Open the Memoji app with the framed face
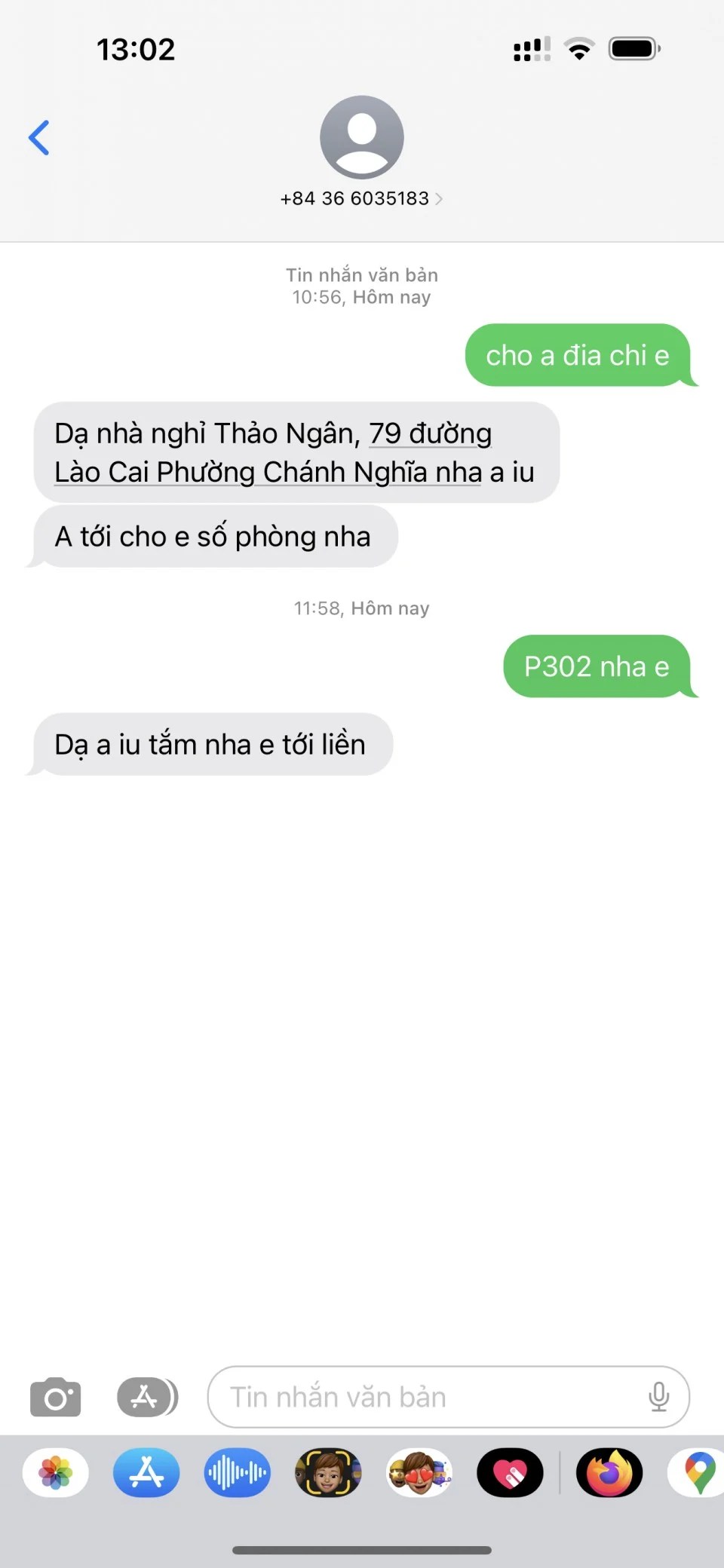 [328, 1473]
